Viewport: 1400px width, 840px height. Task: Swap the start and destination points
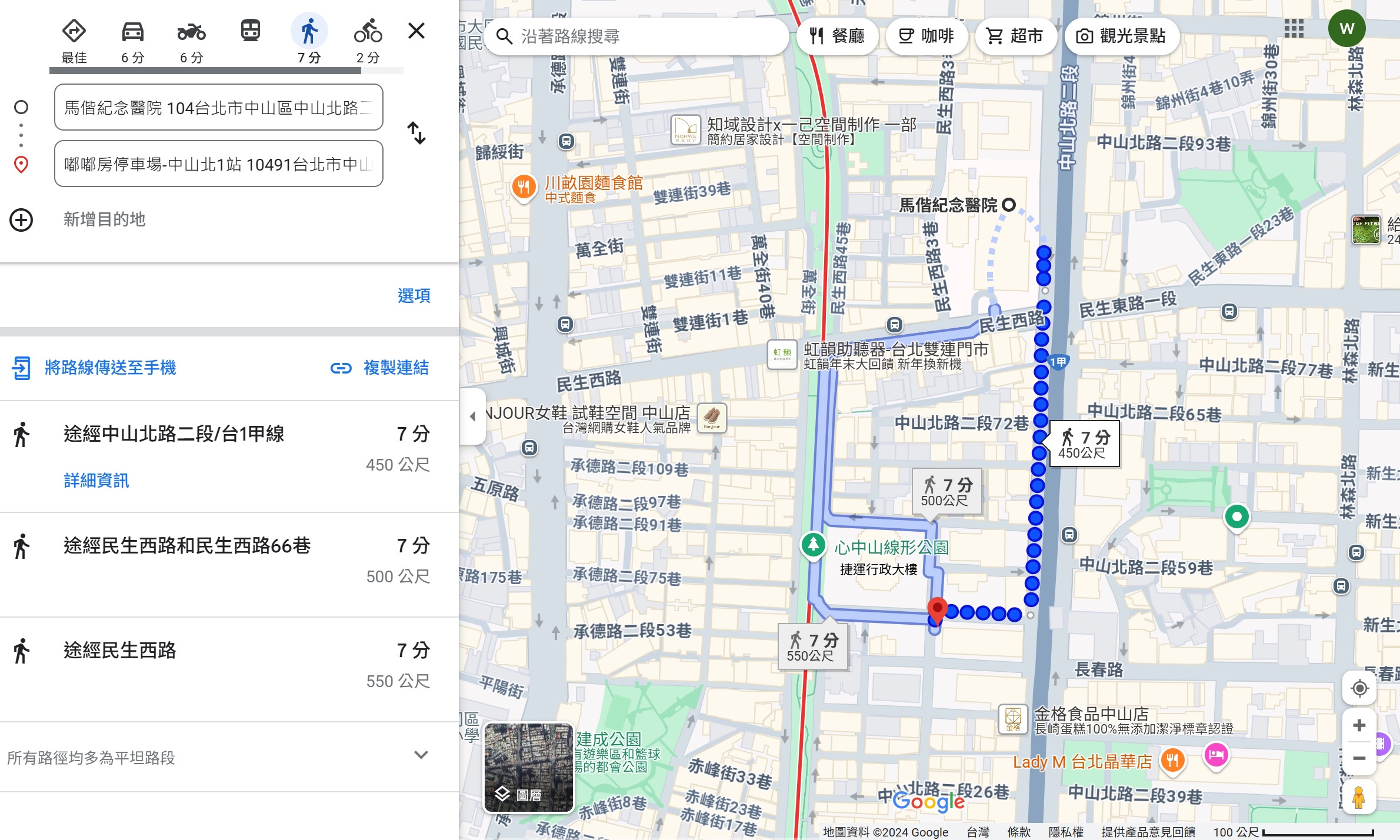[416, 134]
